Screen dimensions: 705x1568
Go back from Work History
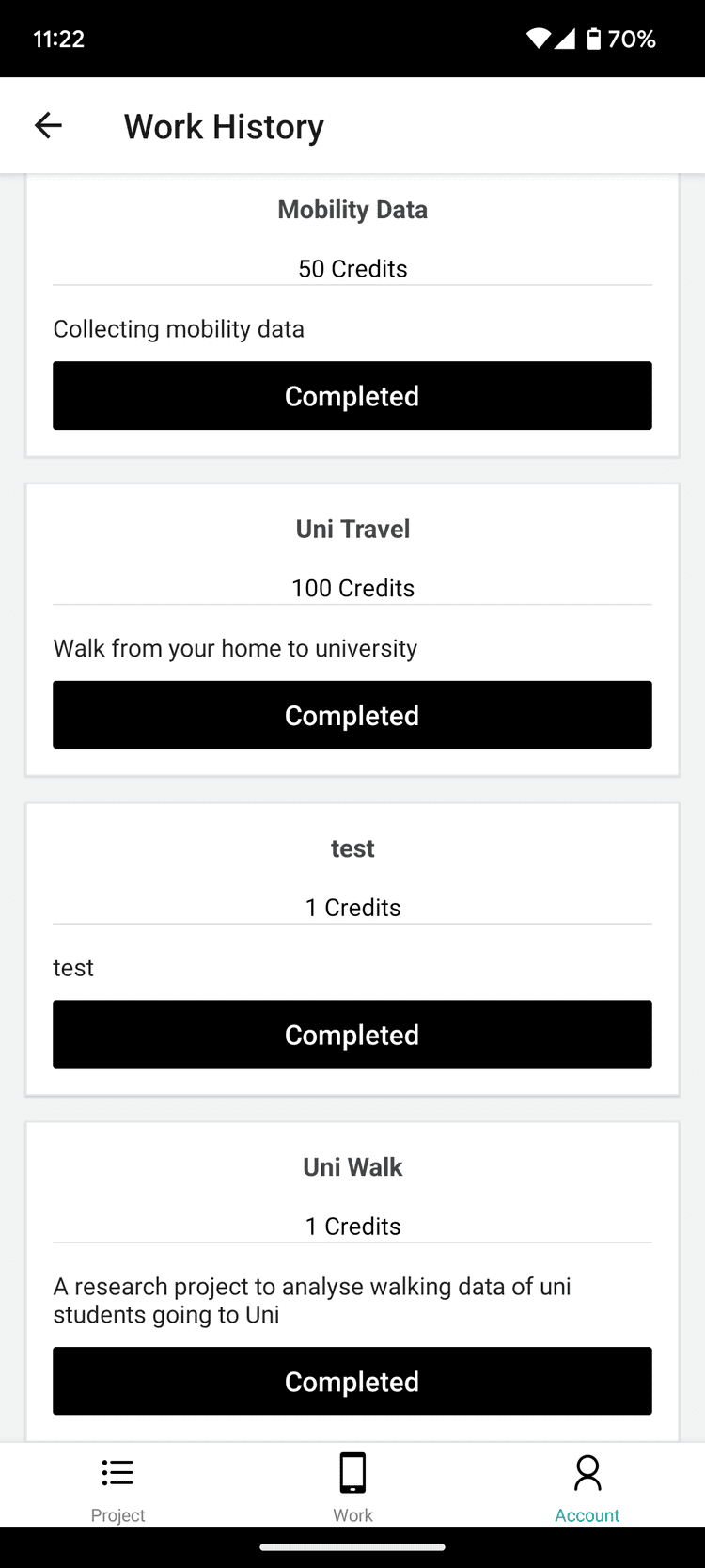[48, 125]
